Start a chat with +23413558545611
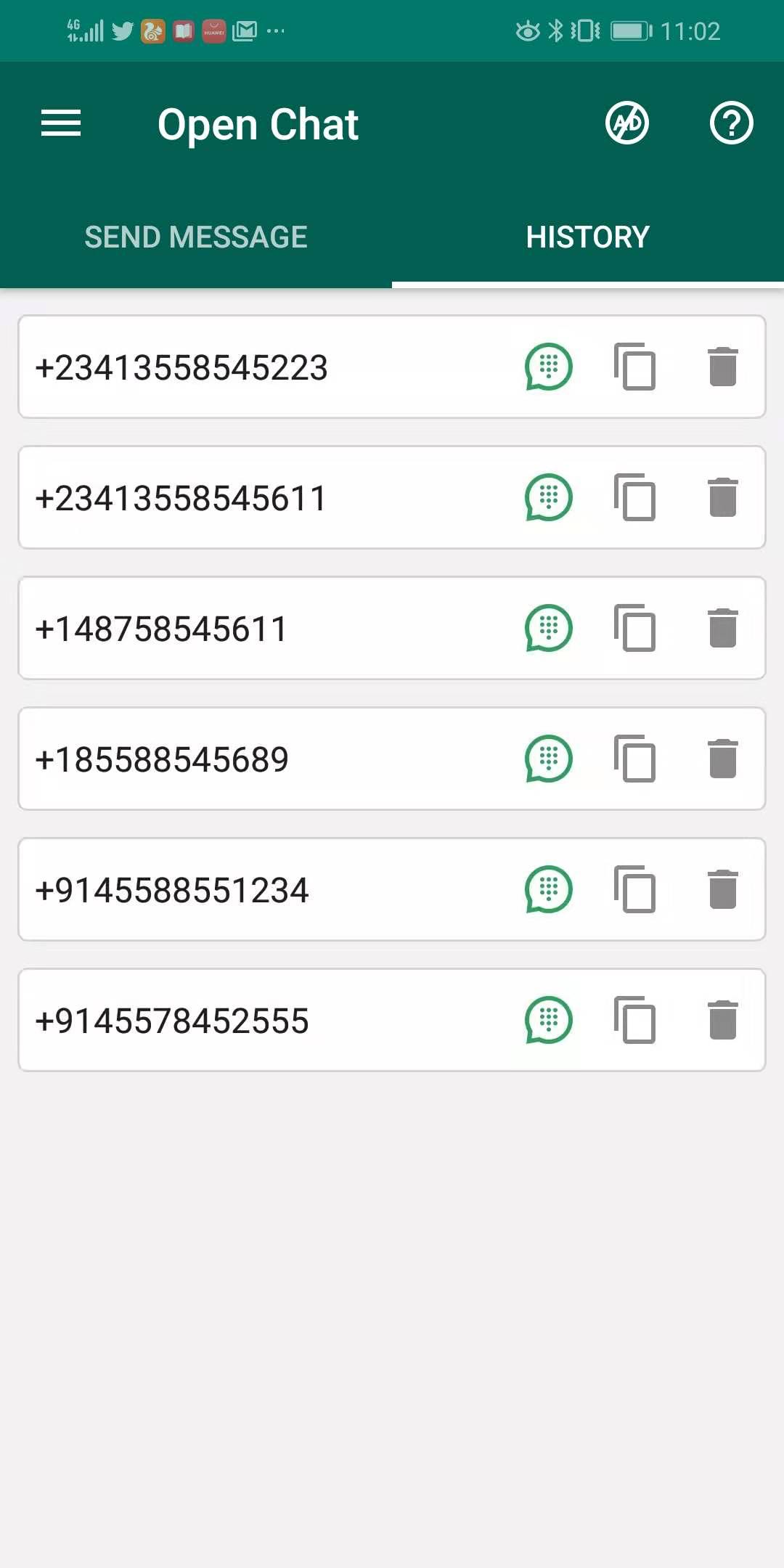Screen dimensions: 784x1568 549,497
